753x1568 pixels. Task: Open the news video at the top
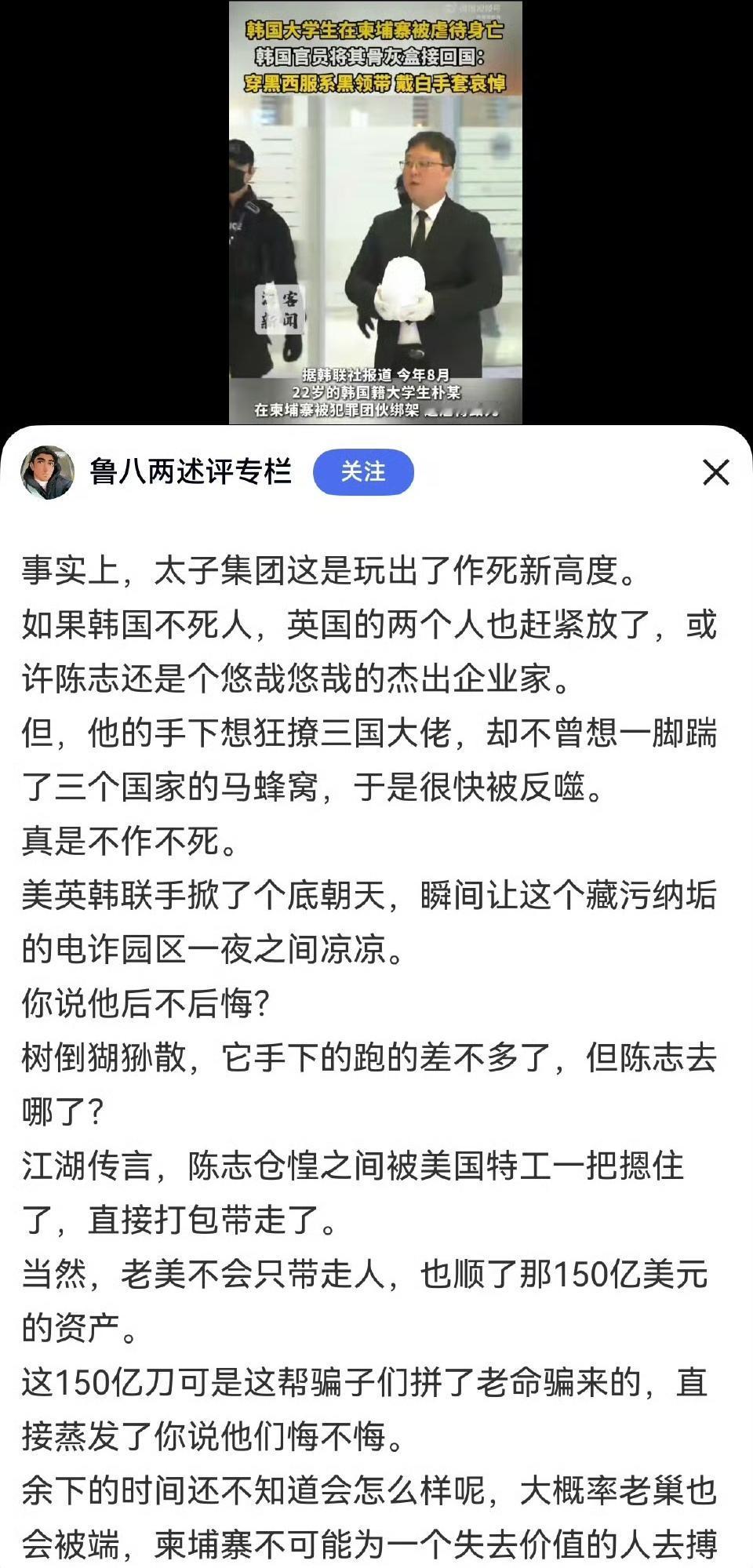tap(375, 220)
